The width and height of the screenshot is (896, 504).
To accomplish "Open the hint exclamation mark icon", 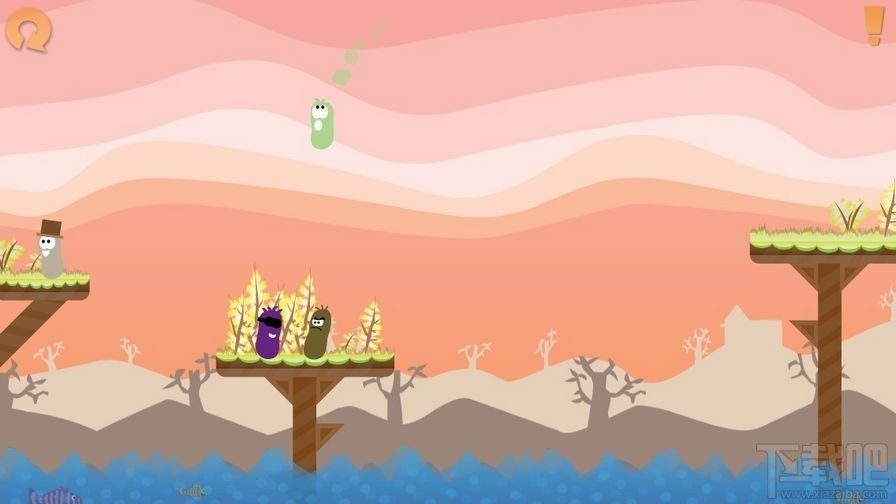I will [x=873, y=26].
